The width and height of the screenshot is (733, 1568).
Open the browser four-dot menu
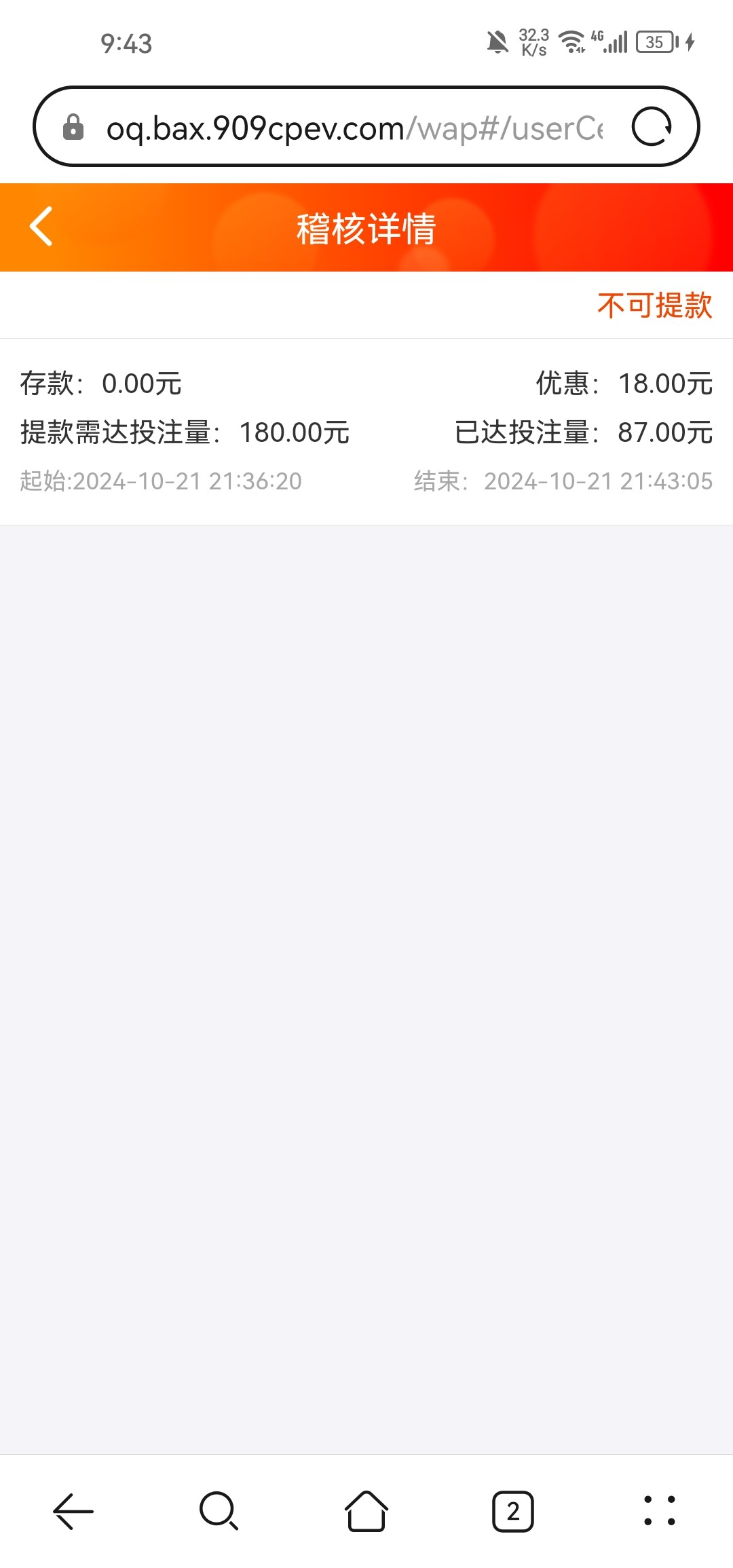(x=660, y=1510)
